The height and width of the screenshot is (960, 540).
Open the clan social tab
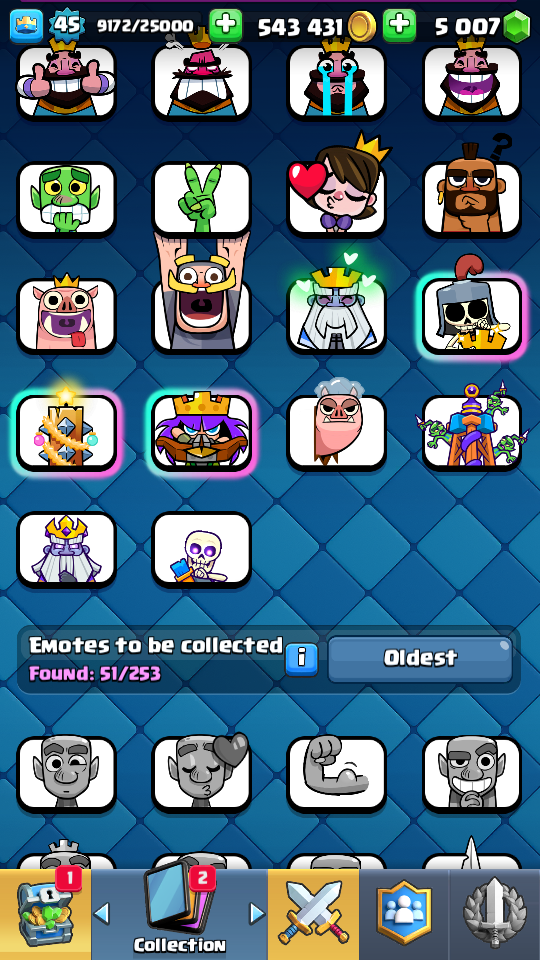(x=403, y=914)
